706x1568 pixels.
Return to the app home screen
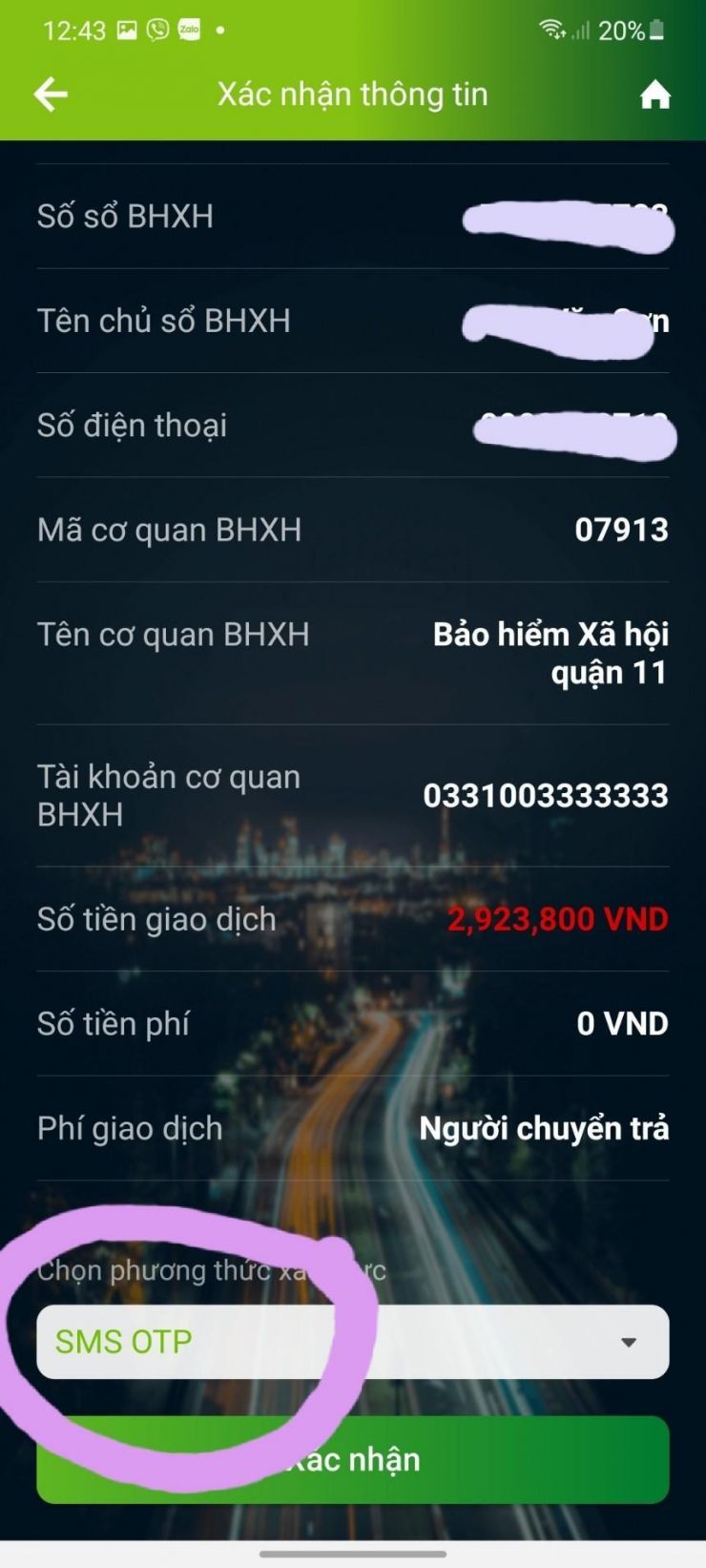654,94
